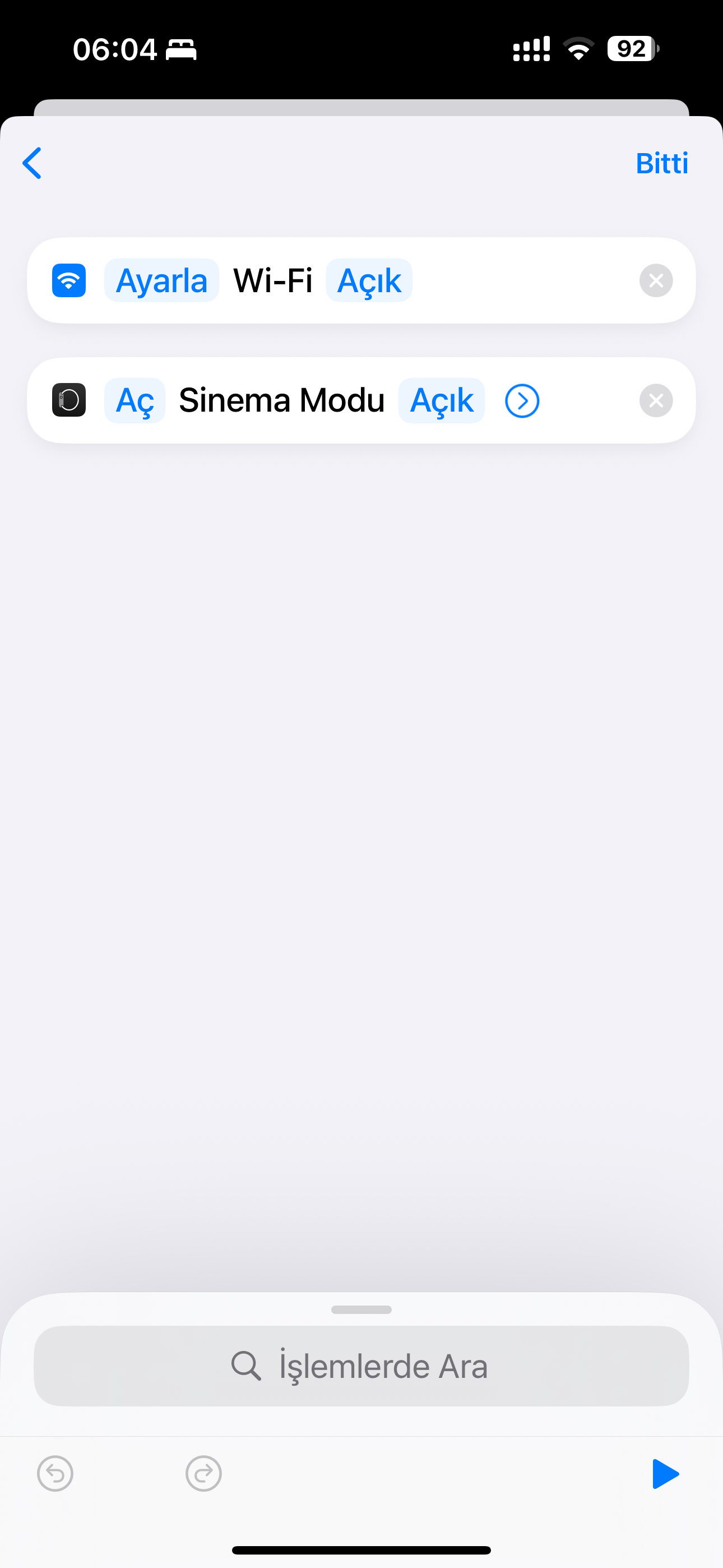Delete the Sinema Modu action
Viewport: 723px width, 1568px height.
pos(655,400)
